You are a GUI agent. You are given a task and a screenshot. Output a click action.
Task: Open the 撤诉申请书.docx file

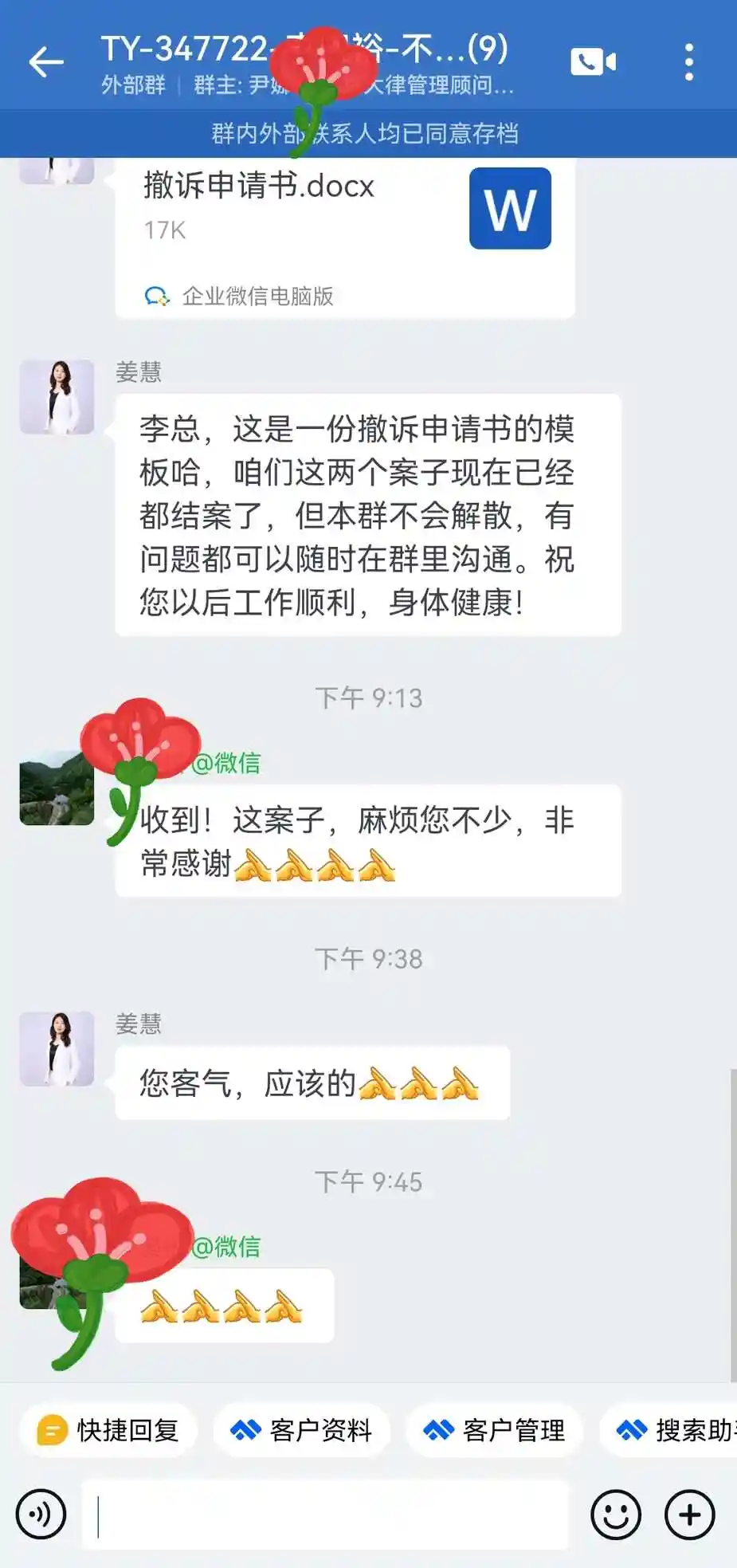coord(344,231)
